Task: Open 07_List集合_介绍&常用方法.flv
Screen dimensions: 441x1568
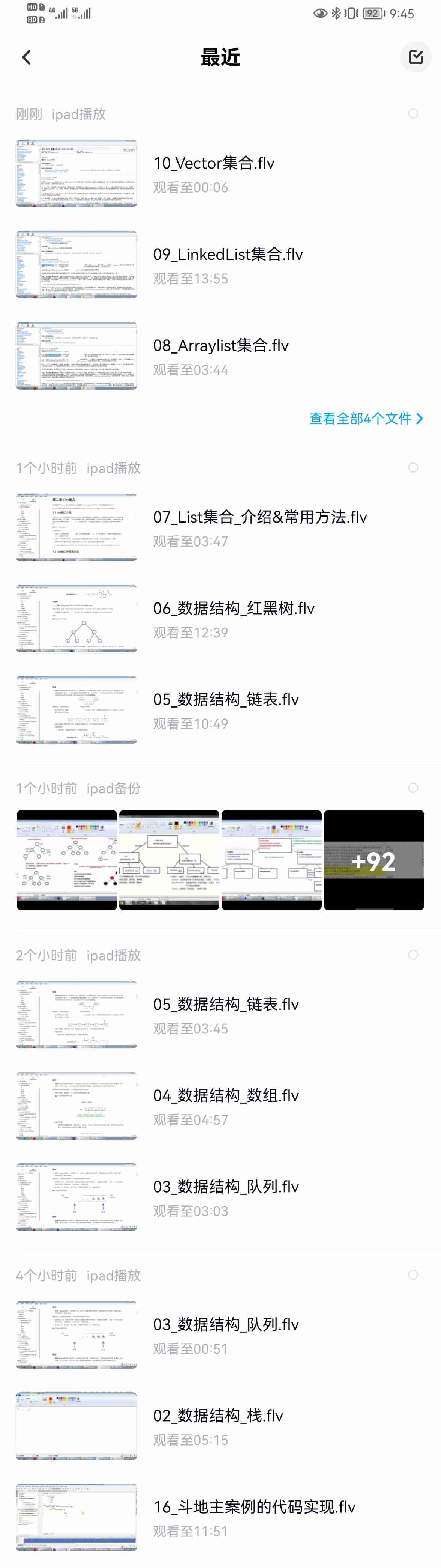Action: (x=260, y=517)
